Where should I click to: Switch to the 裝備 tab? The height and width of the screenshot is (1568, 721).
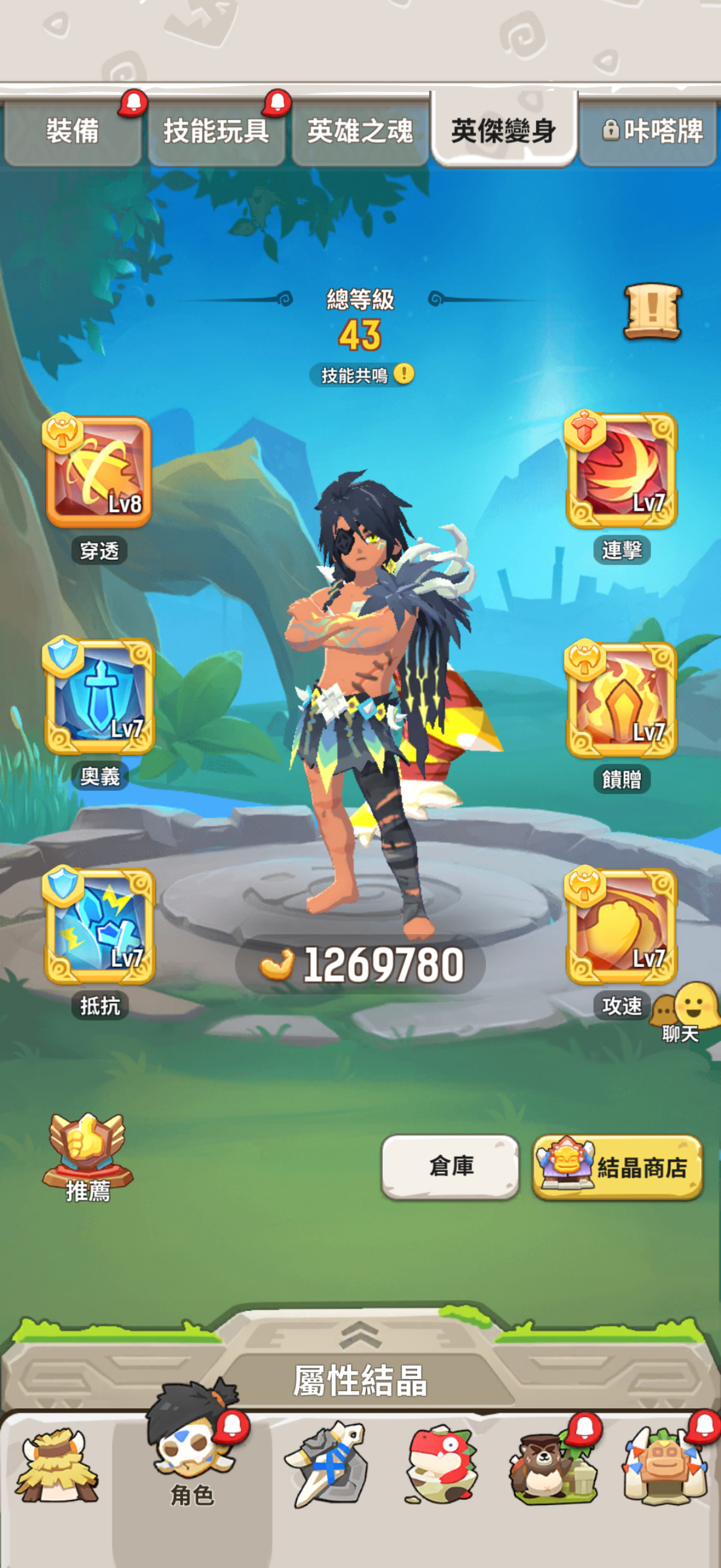click(72, 131)
